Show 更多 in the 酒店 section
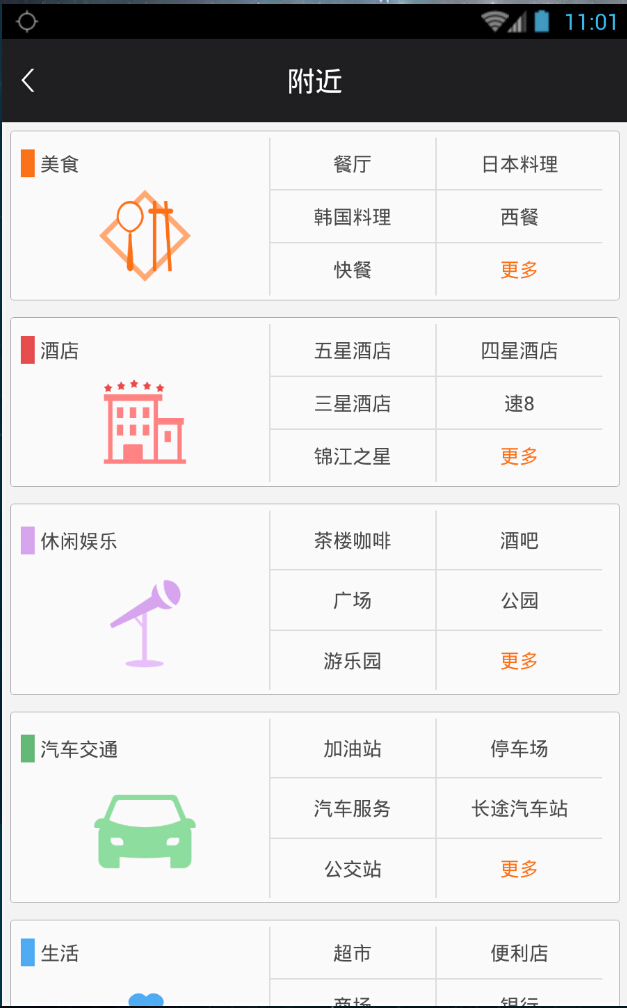 coord(519,457)
